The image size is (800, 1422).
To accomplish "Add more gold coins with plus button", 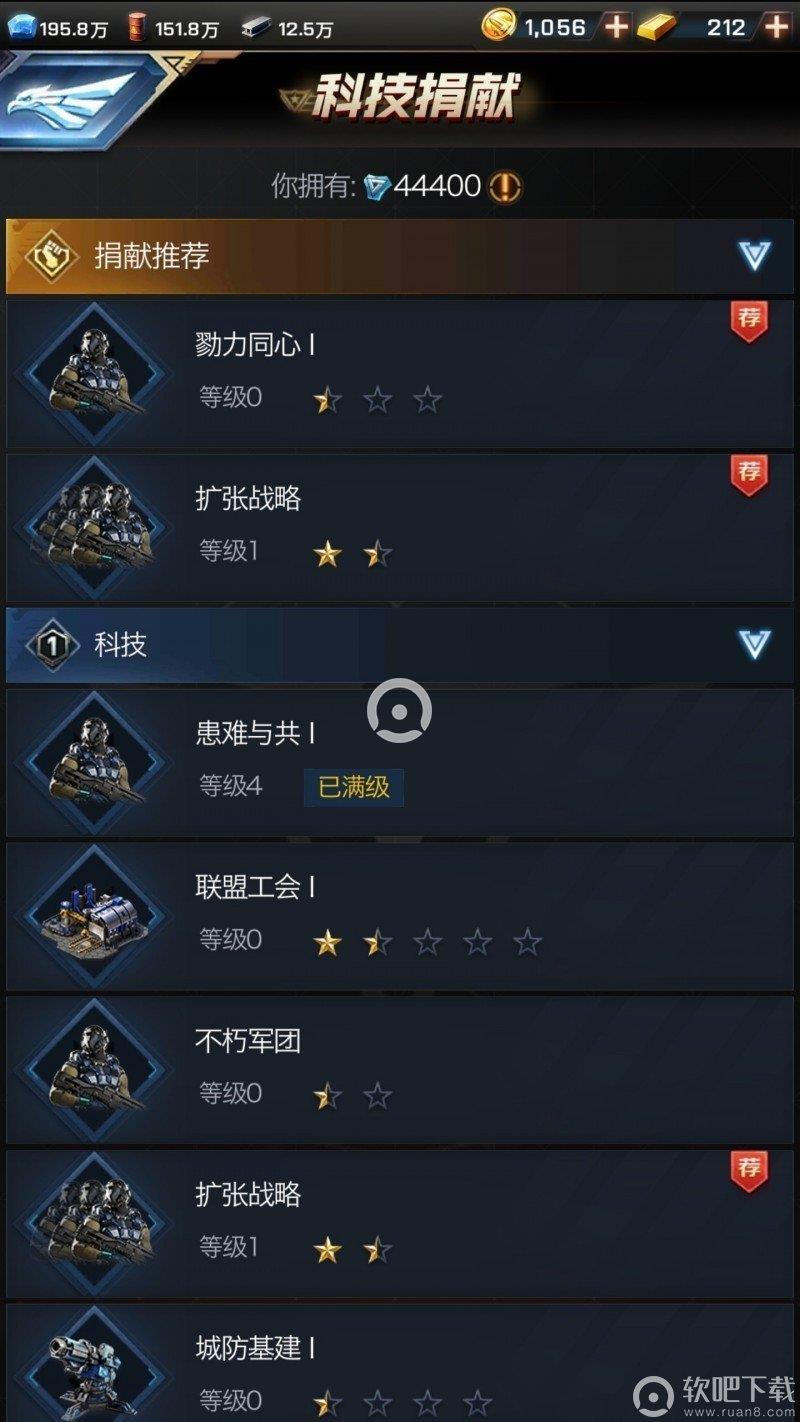I will [x=616, y=27].
